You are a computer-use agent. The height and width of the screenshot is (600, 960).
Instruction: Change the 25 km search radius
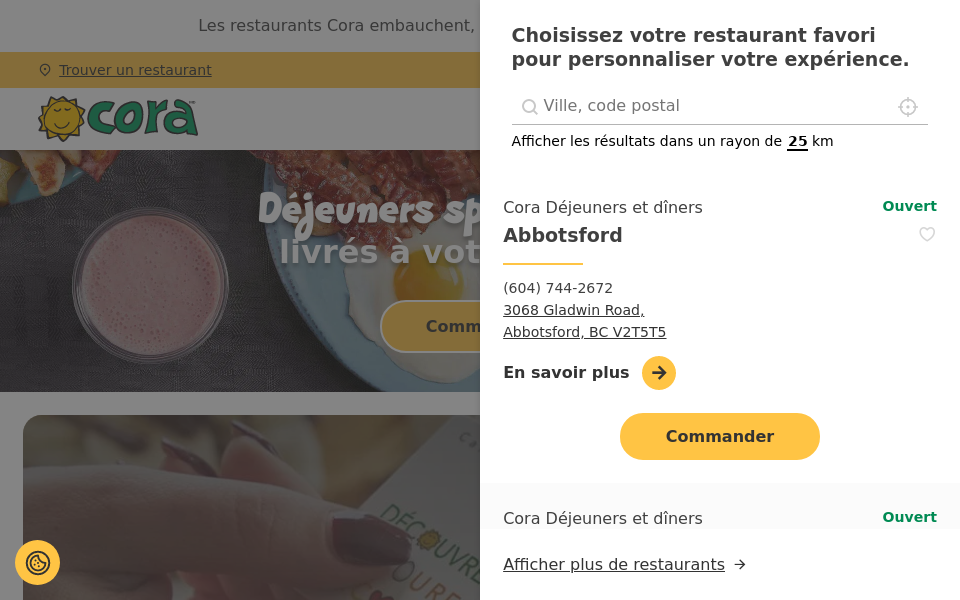tap(797, 142)
